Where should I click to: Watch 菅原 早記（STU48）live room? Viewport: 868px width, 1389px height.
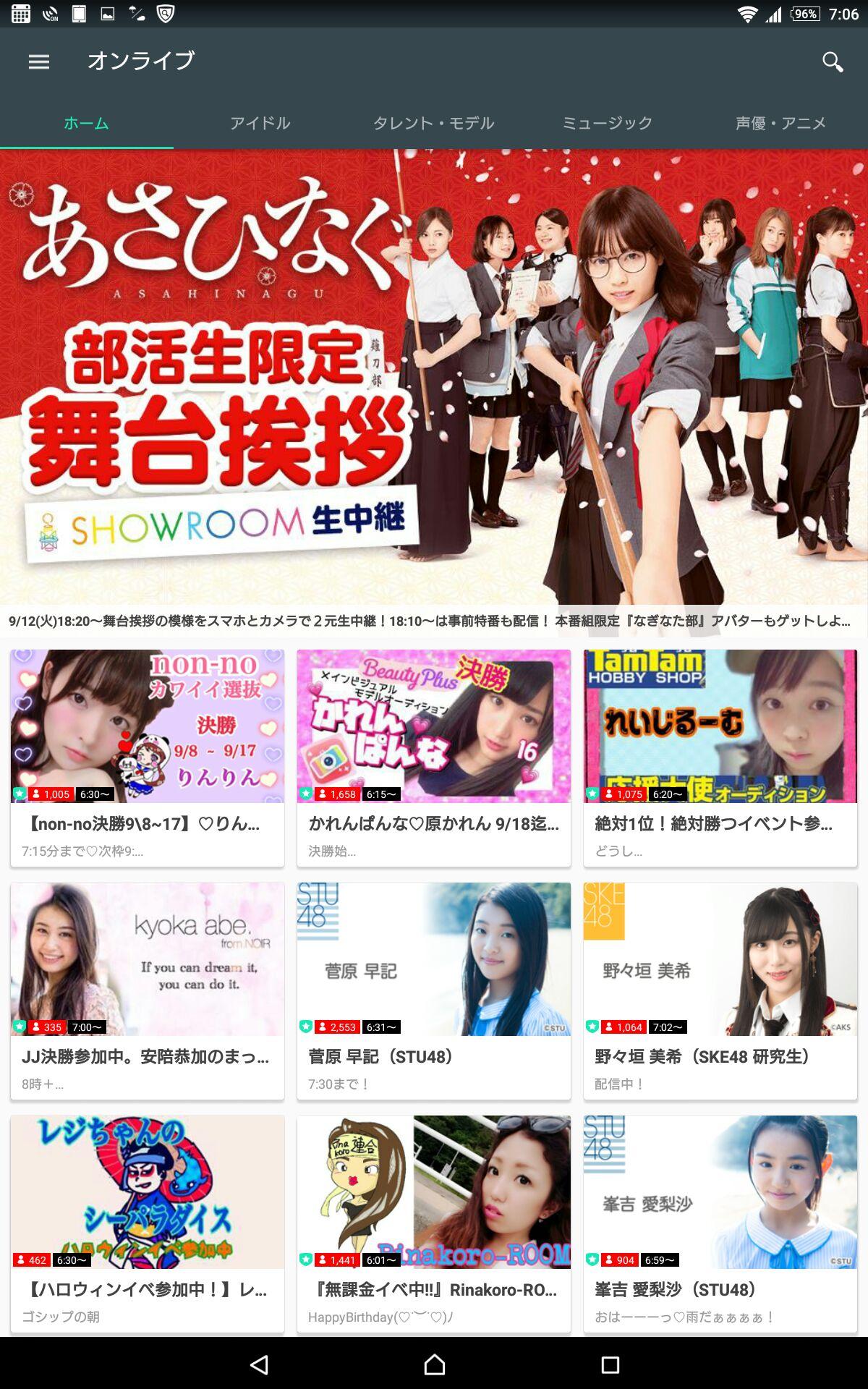(x=433, y=990)
